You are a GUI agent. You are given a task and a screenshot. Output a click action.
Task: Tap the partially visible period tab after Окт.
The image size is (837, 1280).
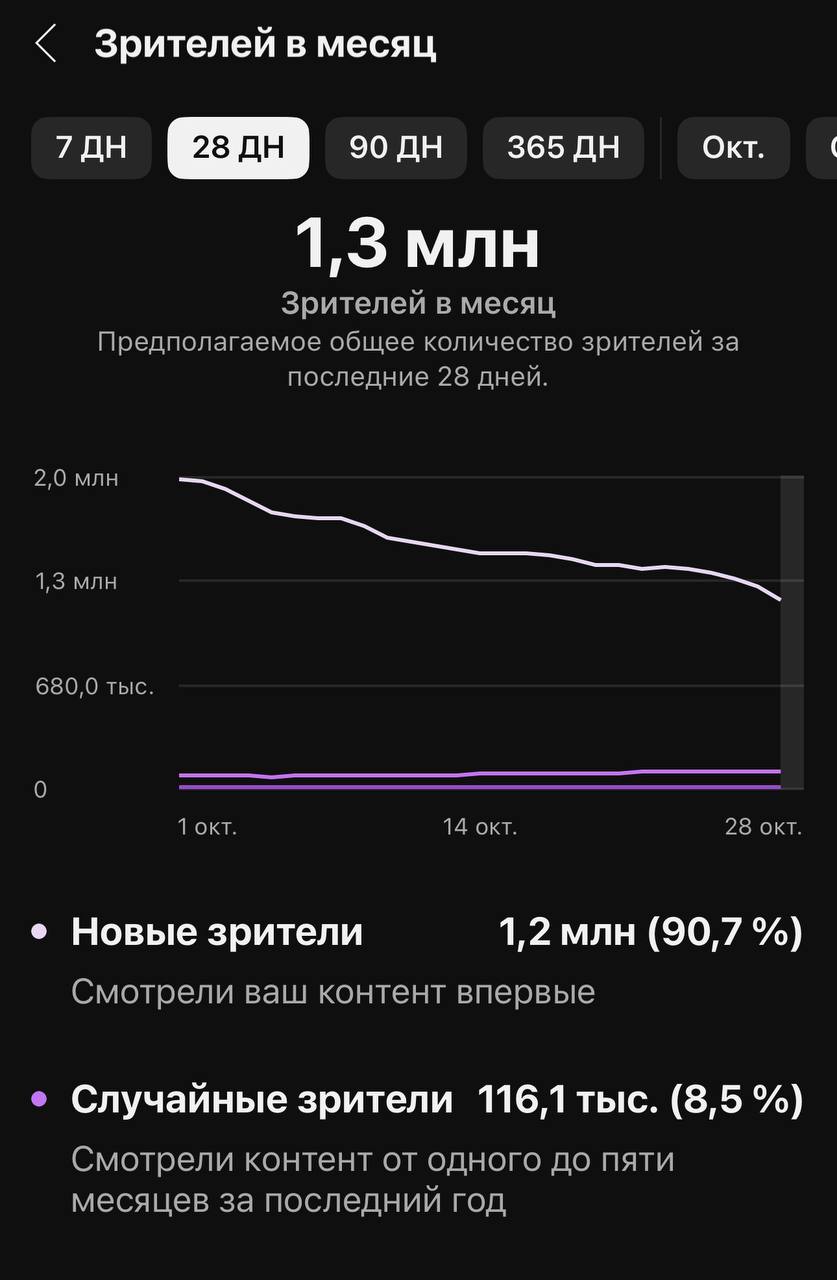828,147
